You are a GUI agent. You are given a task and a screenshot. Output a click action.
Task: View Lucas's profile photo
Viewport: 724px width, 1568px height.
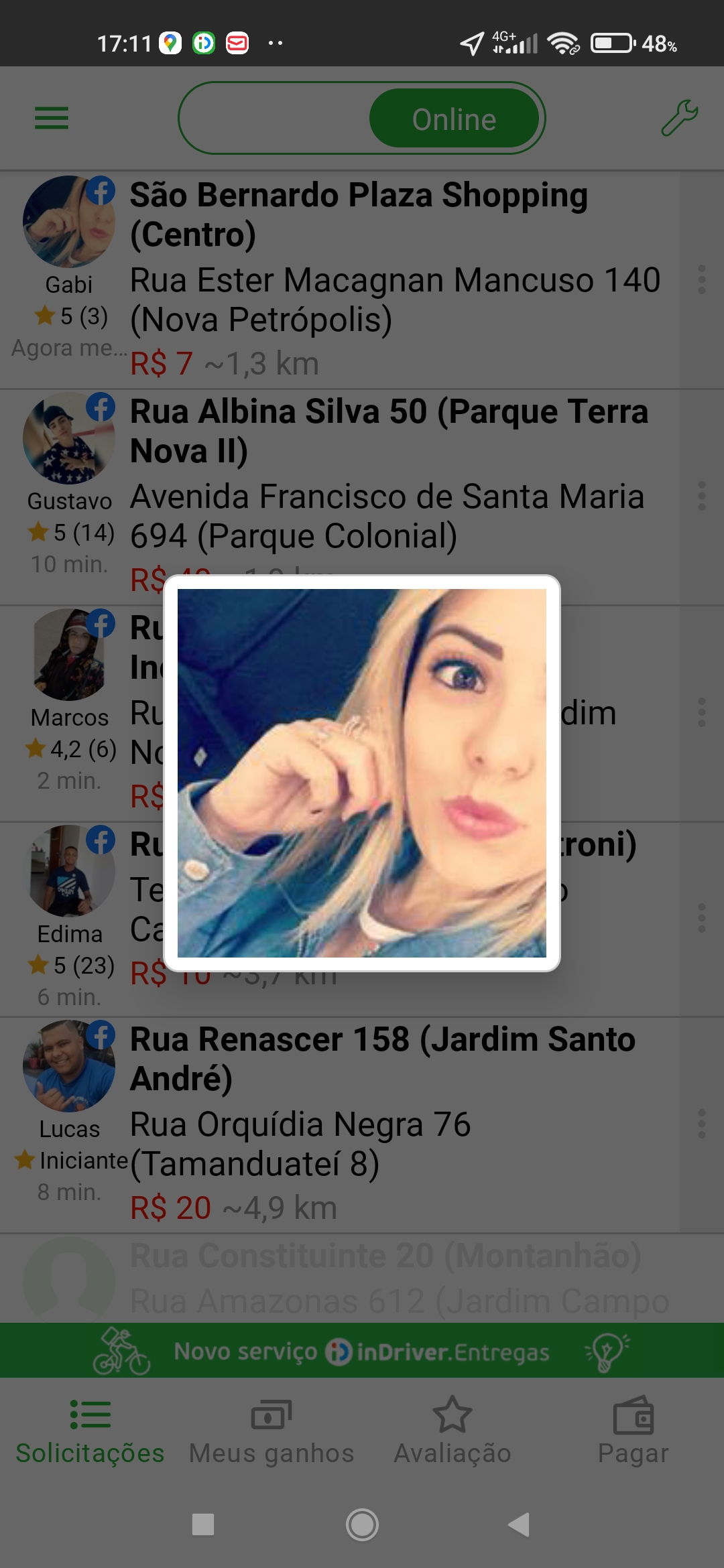68,1065
